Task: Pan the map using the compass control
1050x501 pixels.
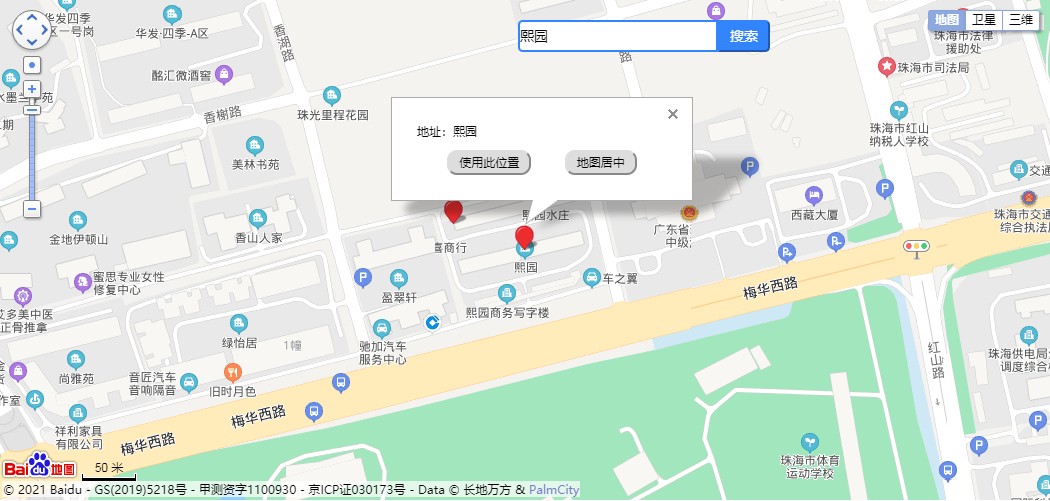Action: (x=31, y=31)
